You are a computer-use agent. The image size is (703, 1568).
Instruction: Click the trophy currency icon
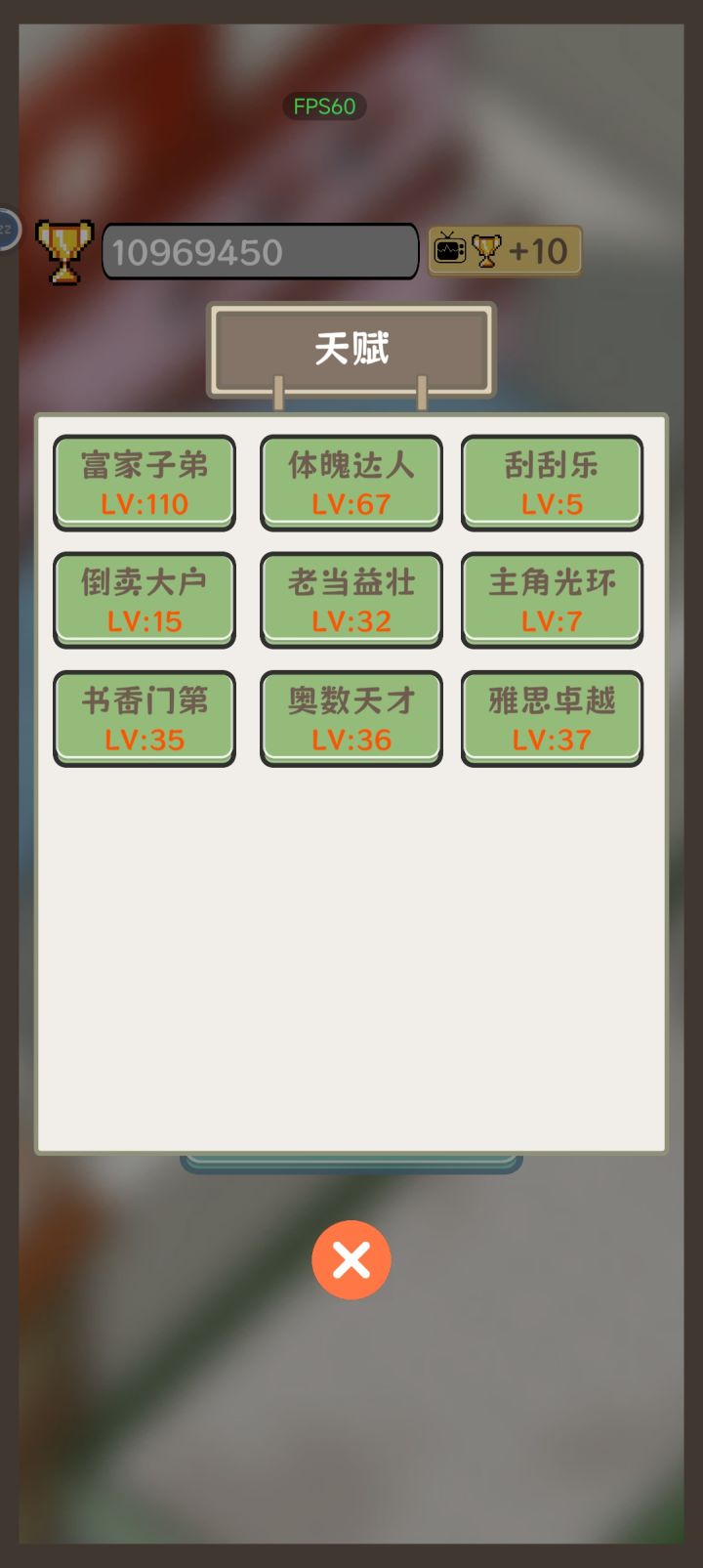64,248
